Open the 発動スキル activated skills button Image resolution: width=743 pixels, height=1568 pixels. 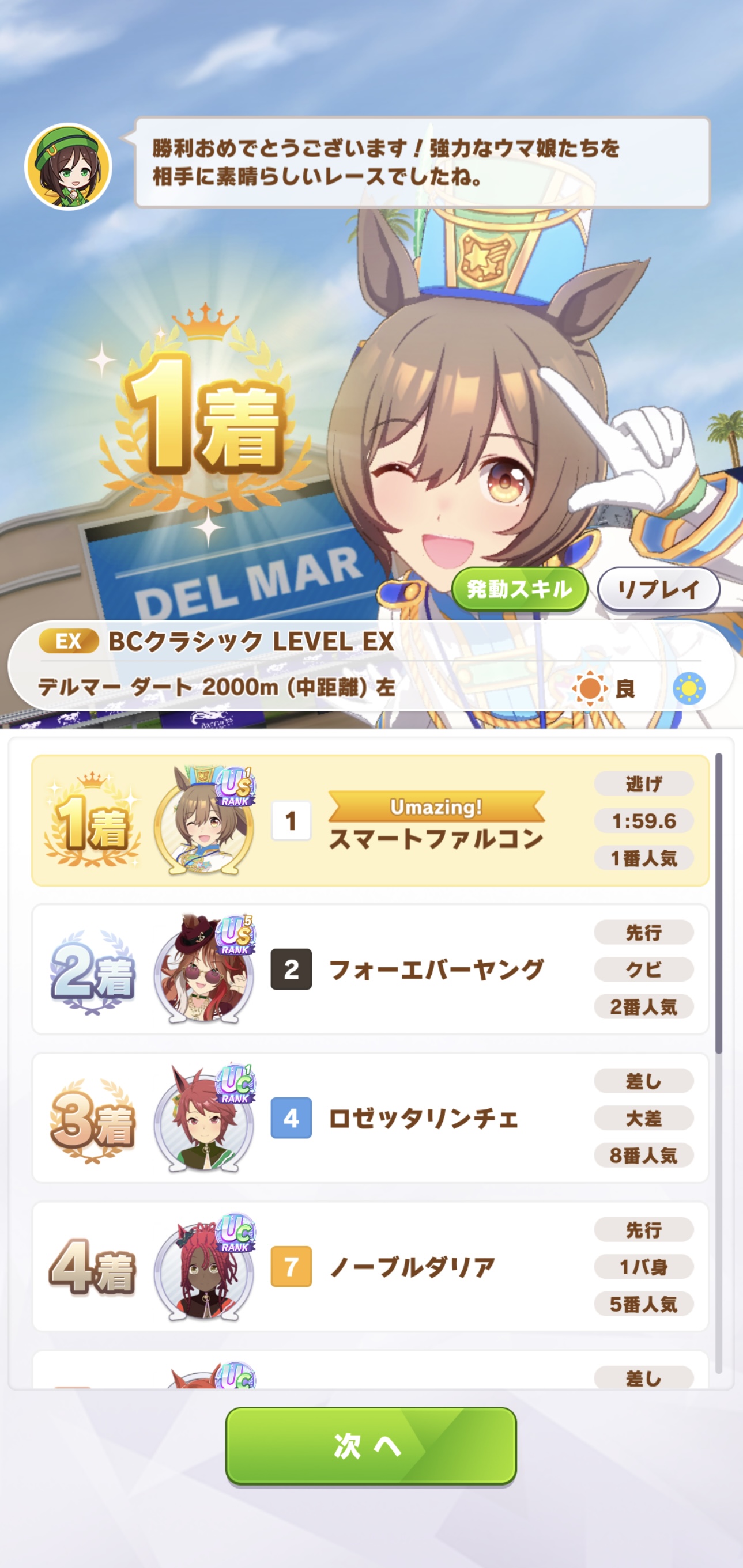click(x=519, y=589)
